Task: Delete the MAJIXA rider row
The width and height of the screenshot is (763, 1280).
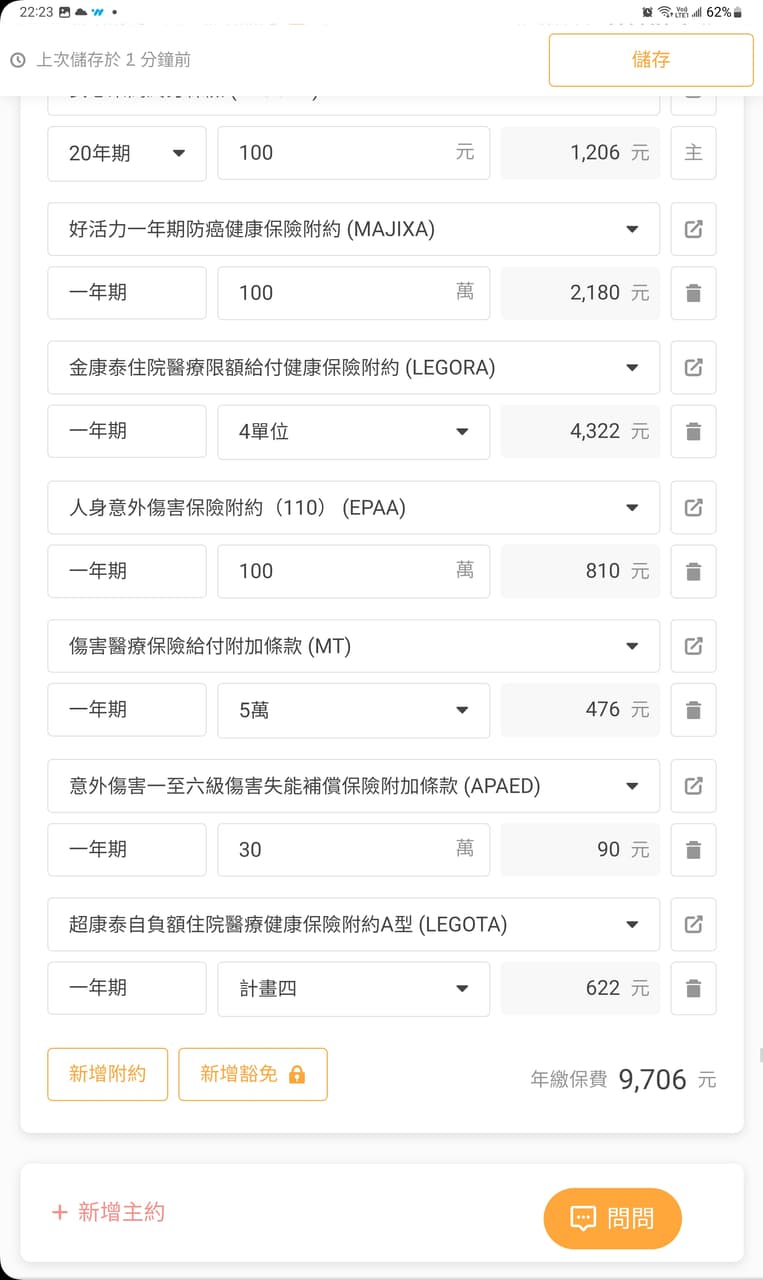Action: pyautogui.click(x=693, y=293)
